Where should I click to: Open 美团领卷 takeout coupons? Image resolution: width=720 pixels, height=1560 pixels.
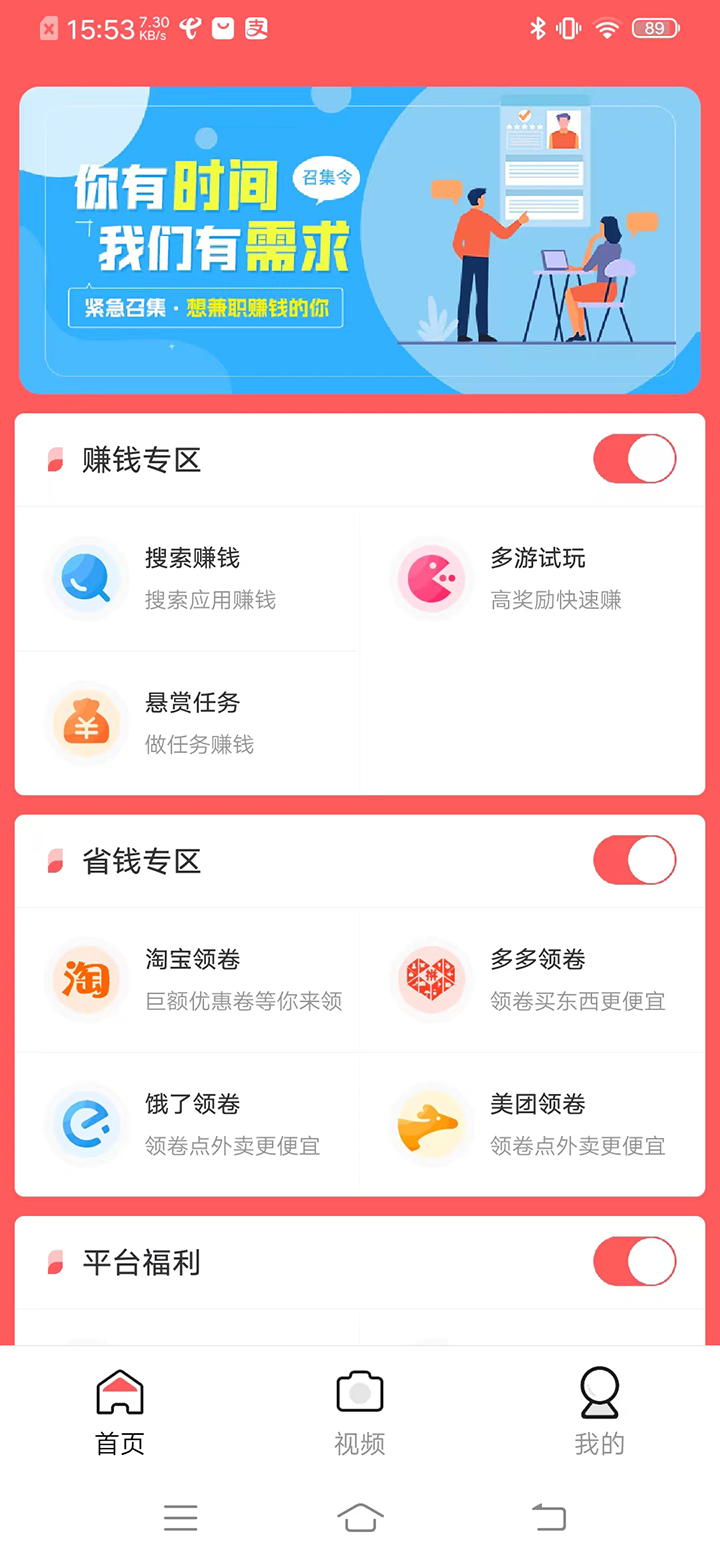click(x=532, y=1124)
